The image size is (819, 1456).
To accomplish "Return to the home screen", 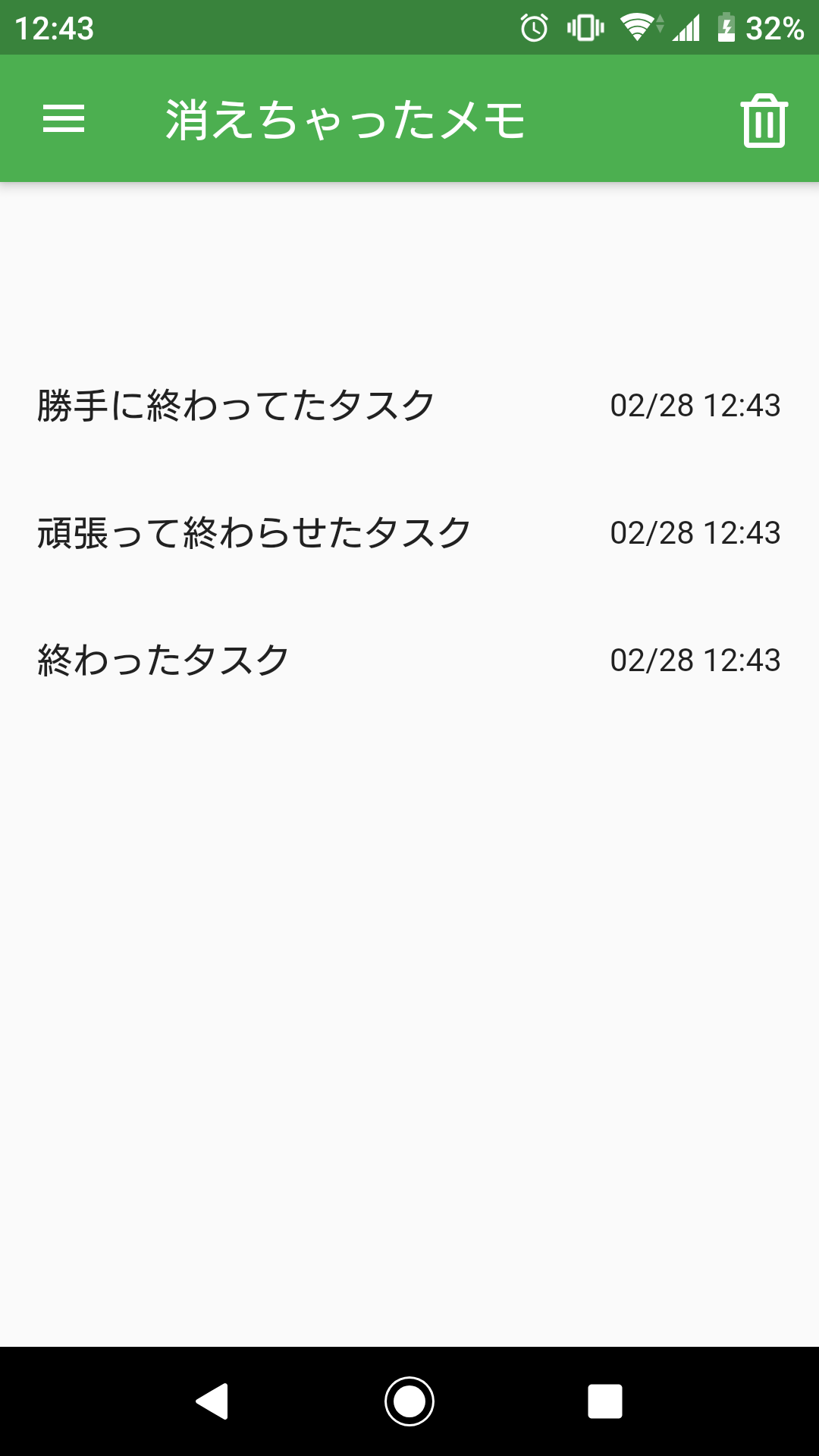I will (409, 1401).
